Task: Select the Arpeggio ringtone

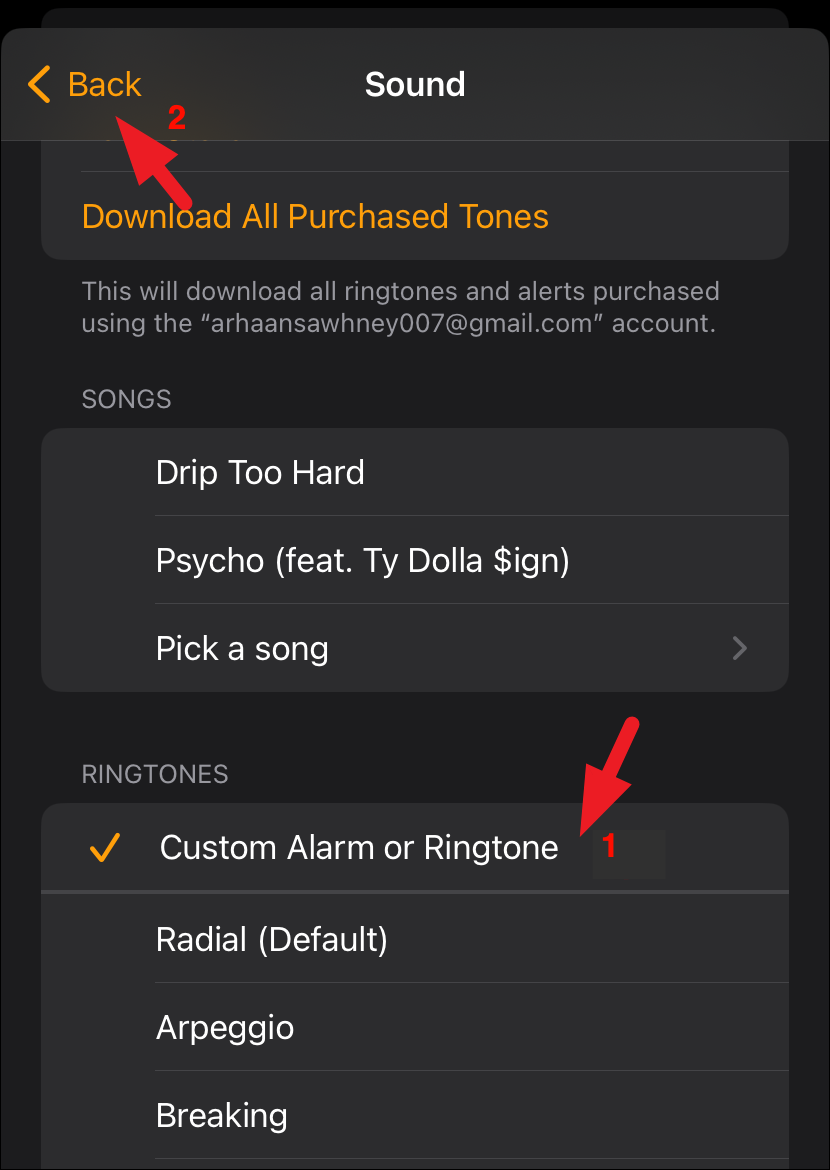Action: point(415,1027)
